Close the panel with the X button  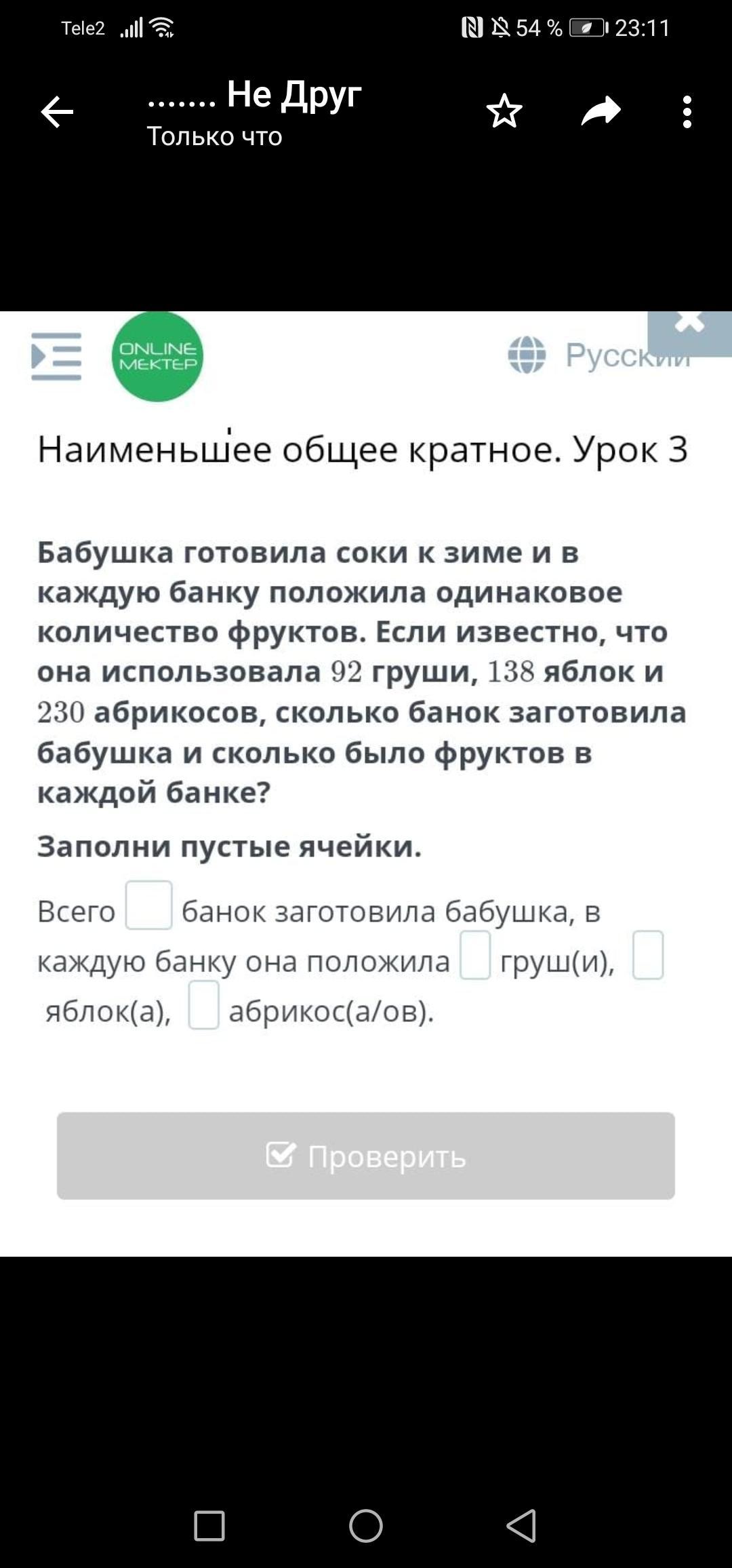tap(689, 324)
